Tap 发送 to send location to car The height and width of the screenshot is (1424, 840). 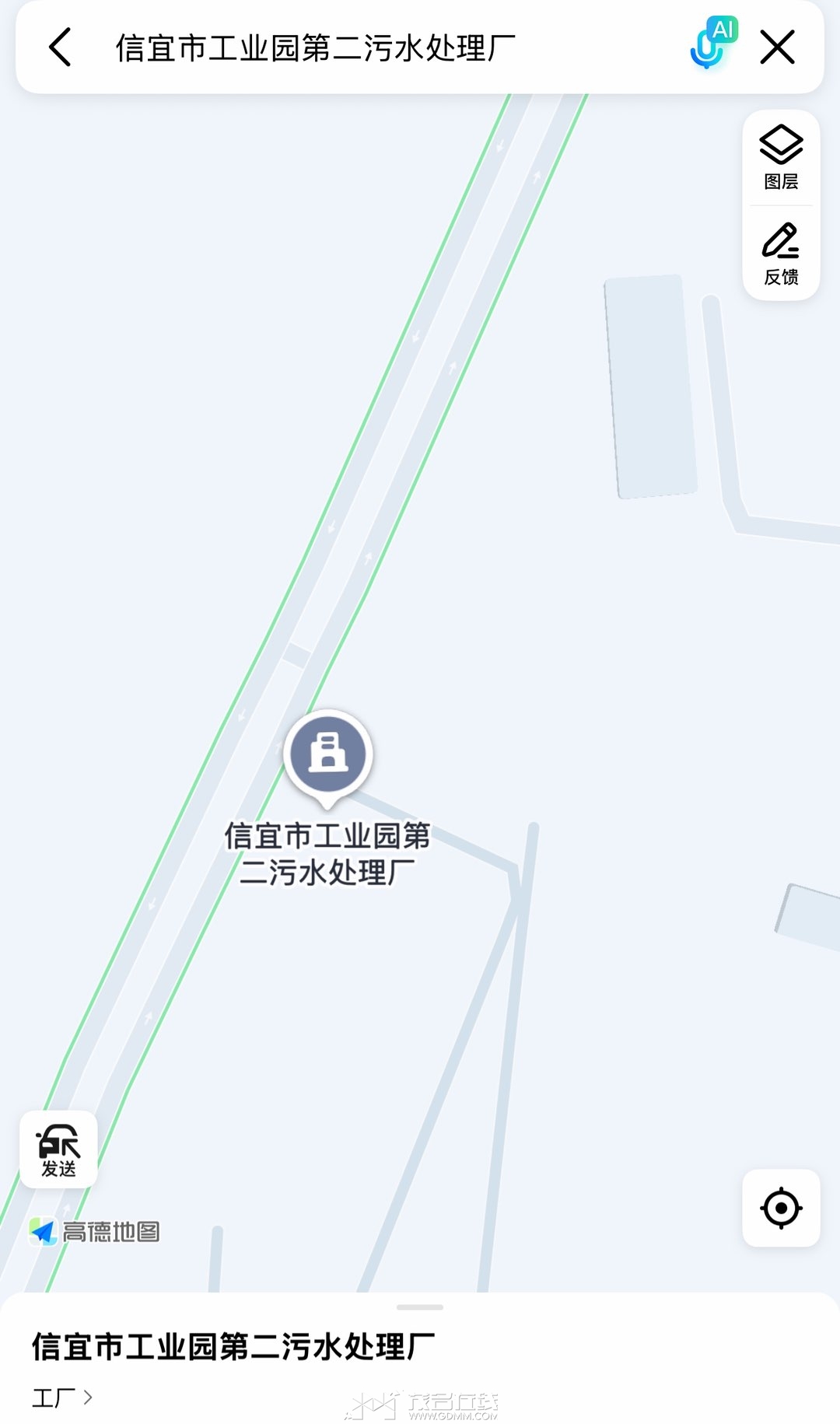click(x=58, y=1149)
